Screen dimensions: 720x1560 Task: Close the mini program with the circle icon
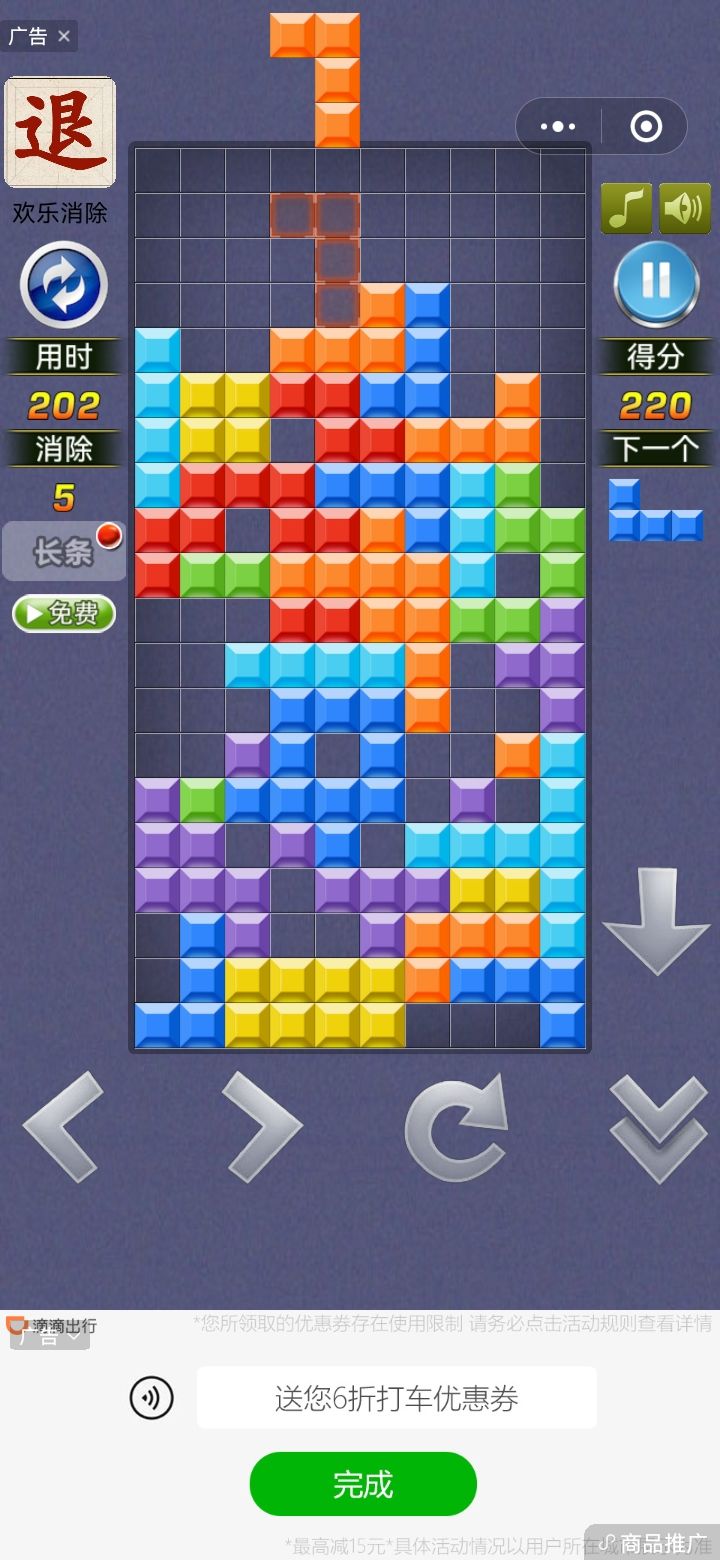(x=646, y=127)
